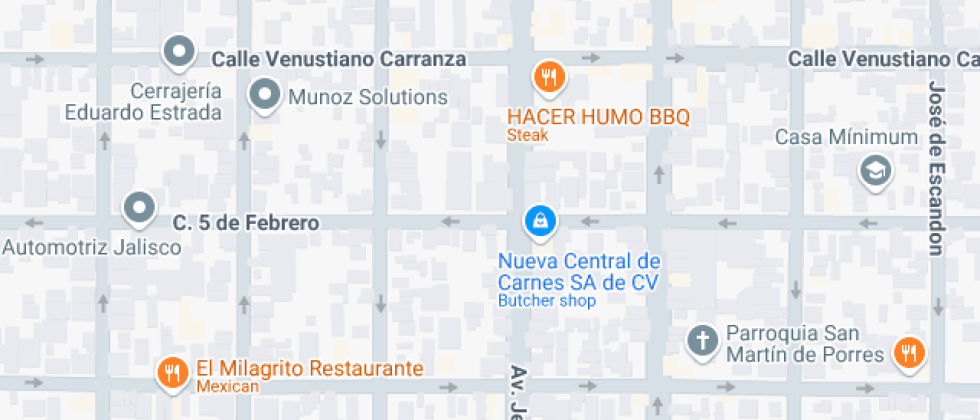This screenshot has height=420, width=980.
Task: Select Nueva Central de Carnes butcher shop
Action: pos(539,221)
